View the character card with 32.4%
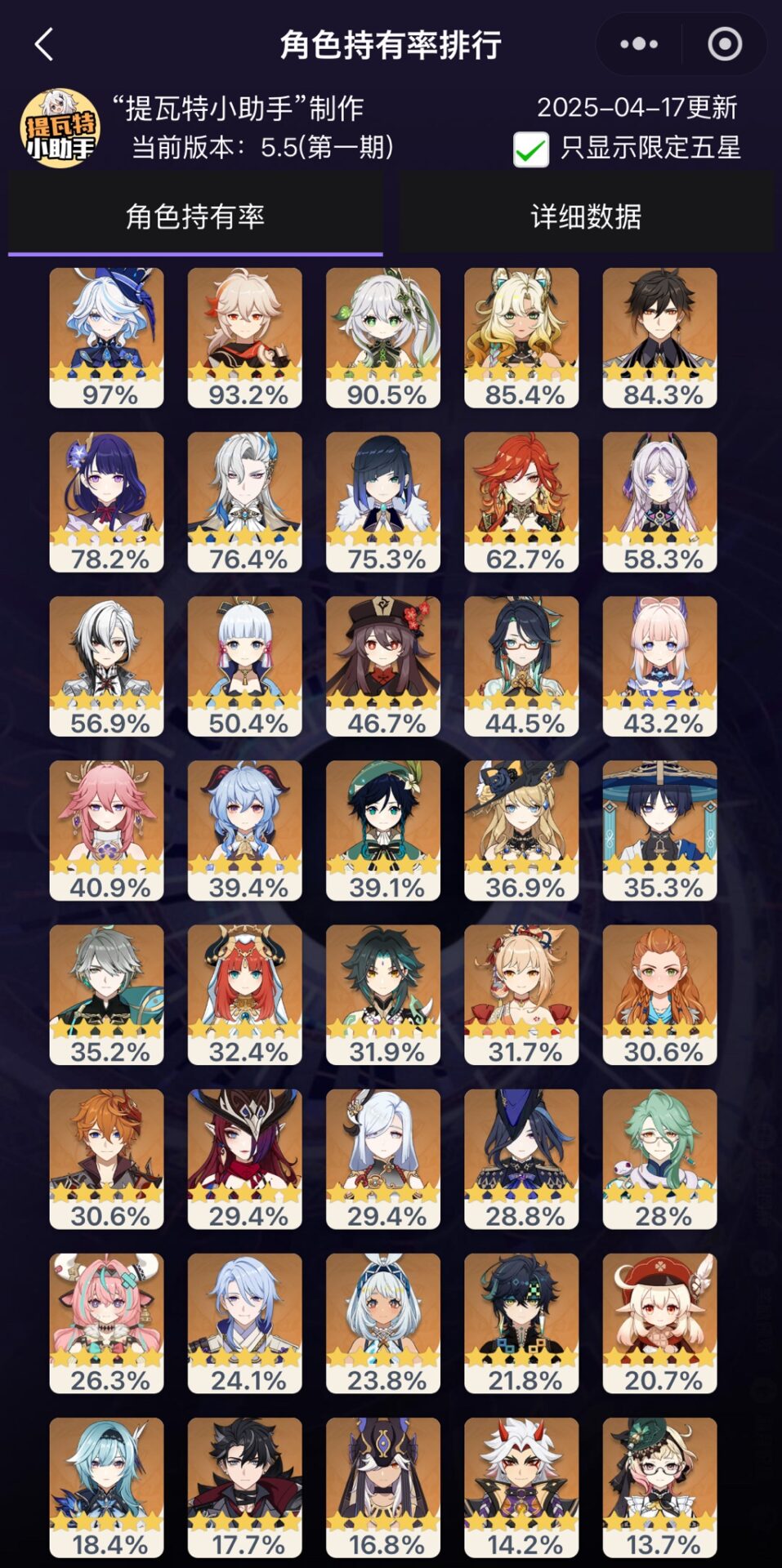 coord(244,994)
